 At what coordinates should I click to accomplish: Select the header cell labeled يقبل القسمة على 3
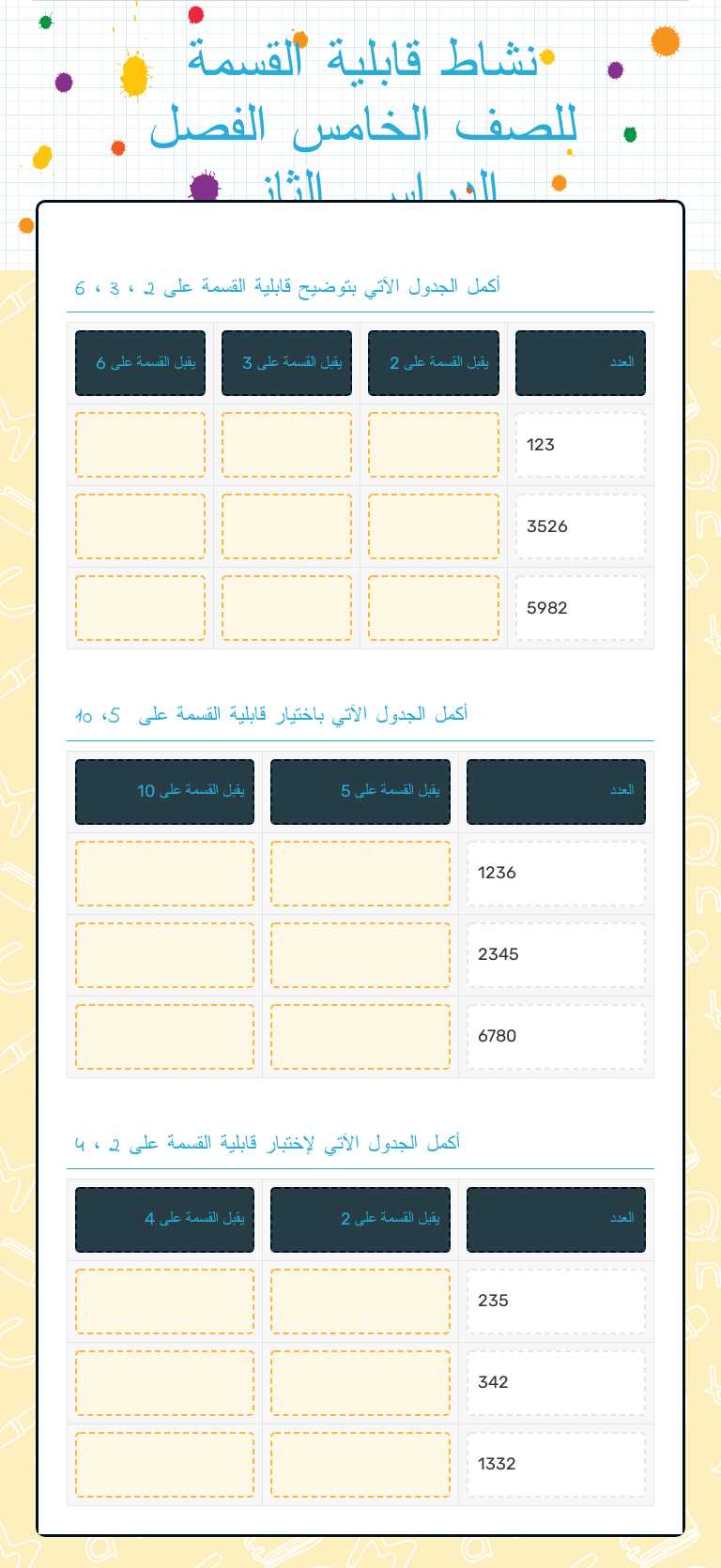coord(285,362)
